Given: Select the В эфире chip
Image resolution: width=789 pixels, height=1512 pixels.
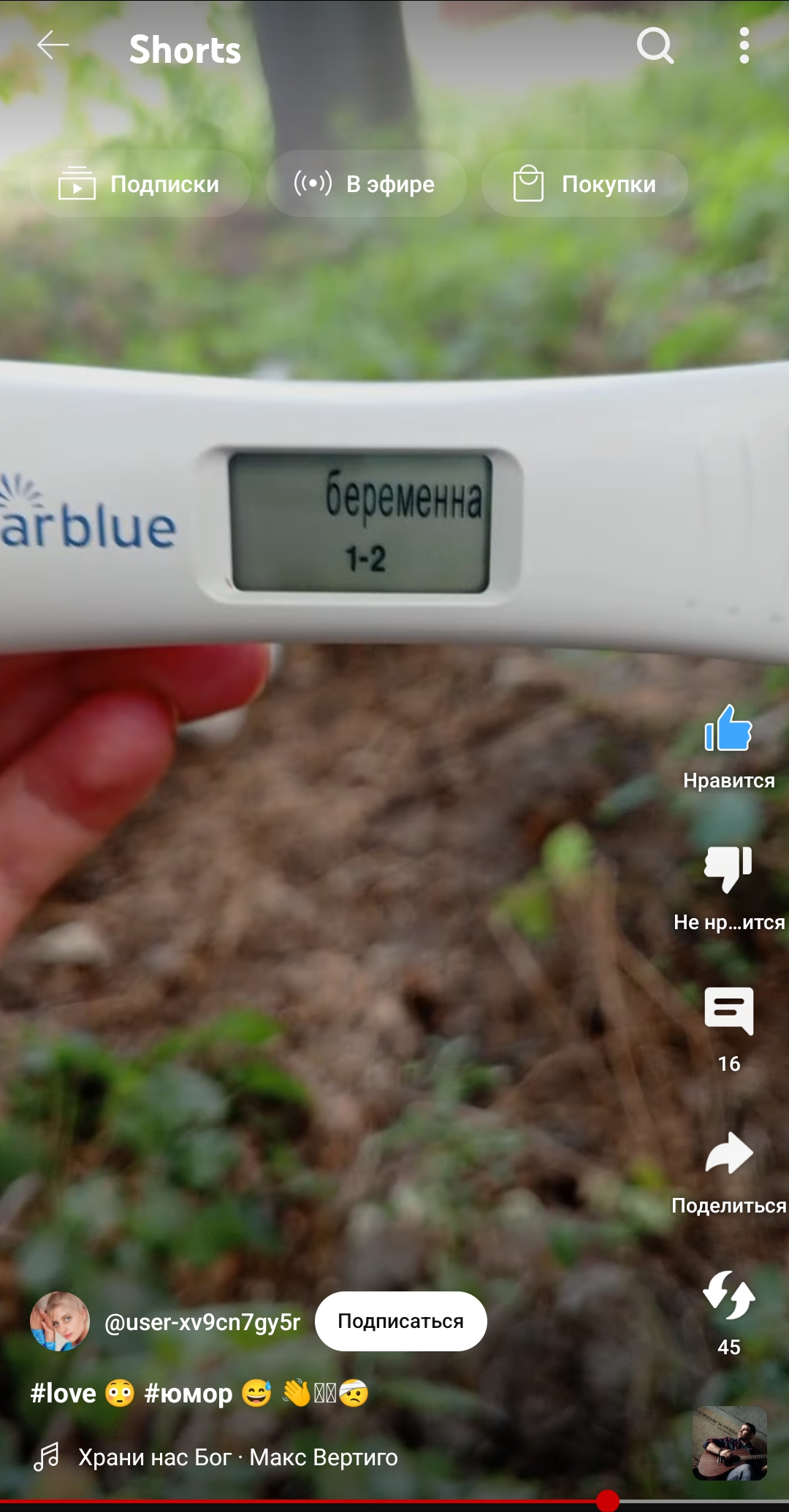Looking at the screenshot, I should (x=366, y=183).
